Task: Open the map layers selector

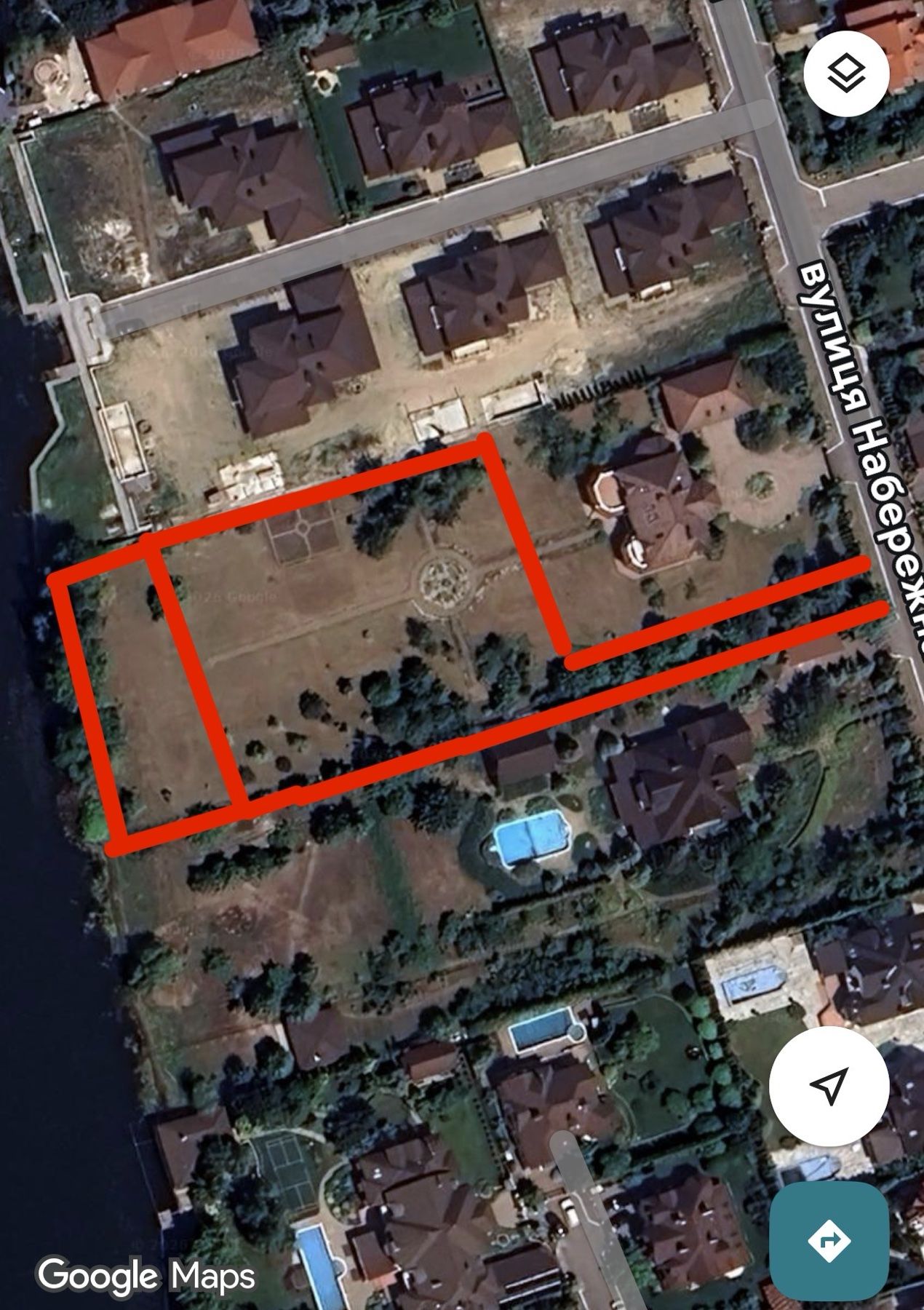Action: coord(846,73)
